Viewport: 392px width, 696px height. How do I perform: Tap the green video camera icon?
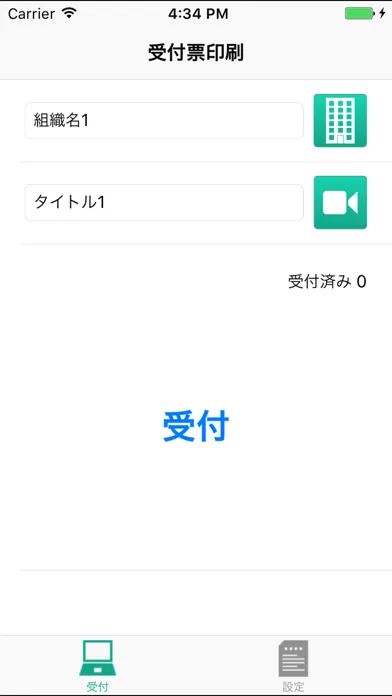(x=340, y=202)
